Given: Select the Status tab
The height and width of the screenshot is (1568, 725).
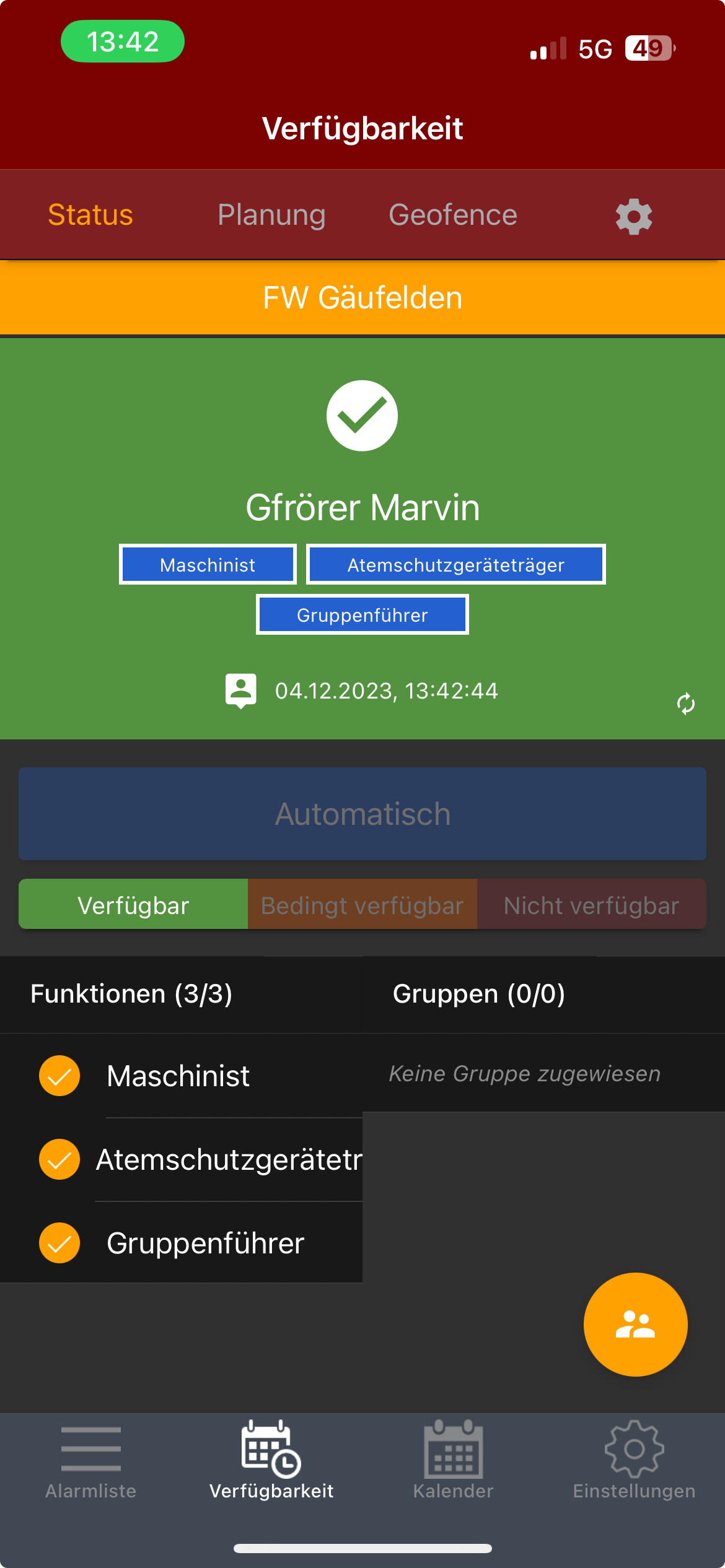Looking at the screenshot, I should point(90,215).
